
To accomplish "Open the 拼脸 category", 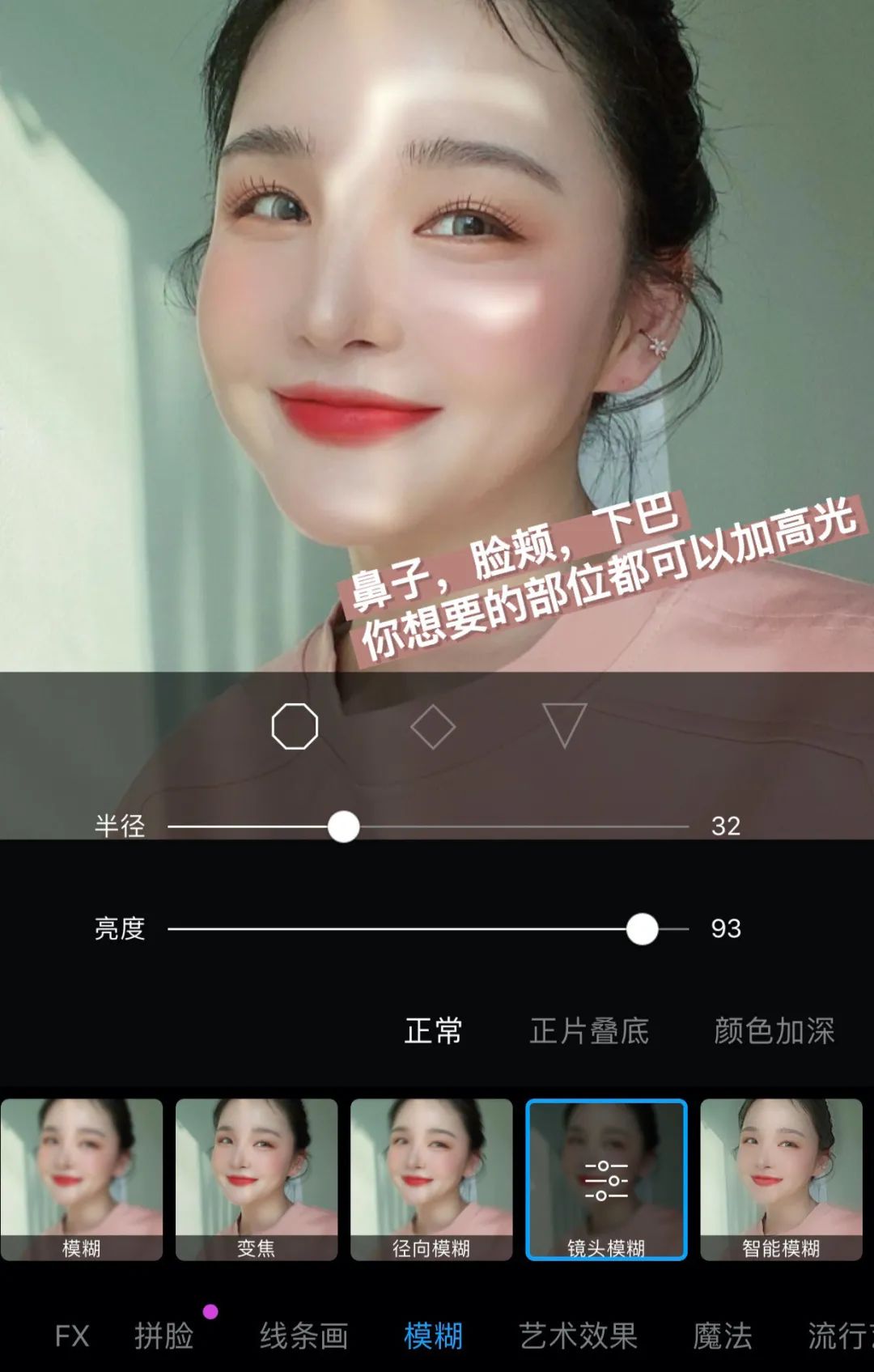I will click(164, 1336).
